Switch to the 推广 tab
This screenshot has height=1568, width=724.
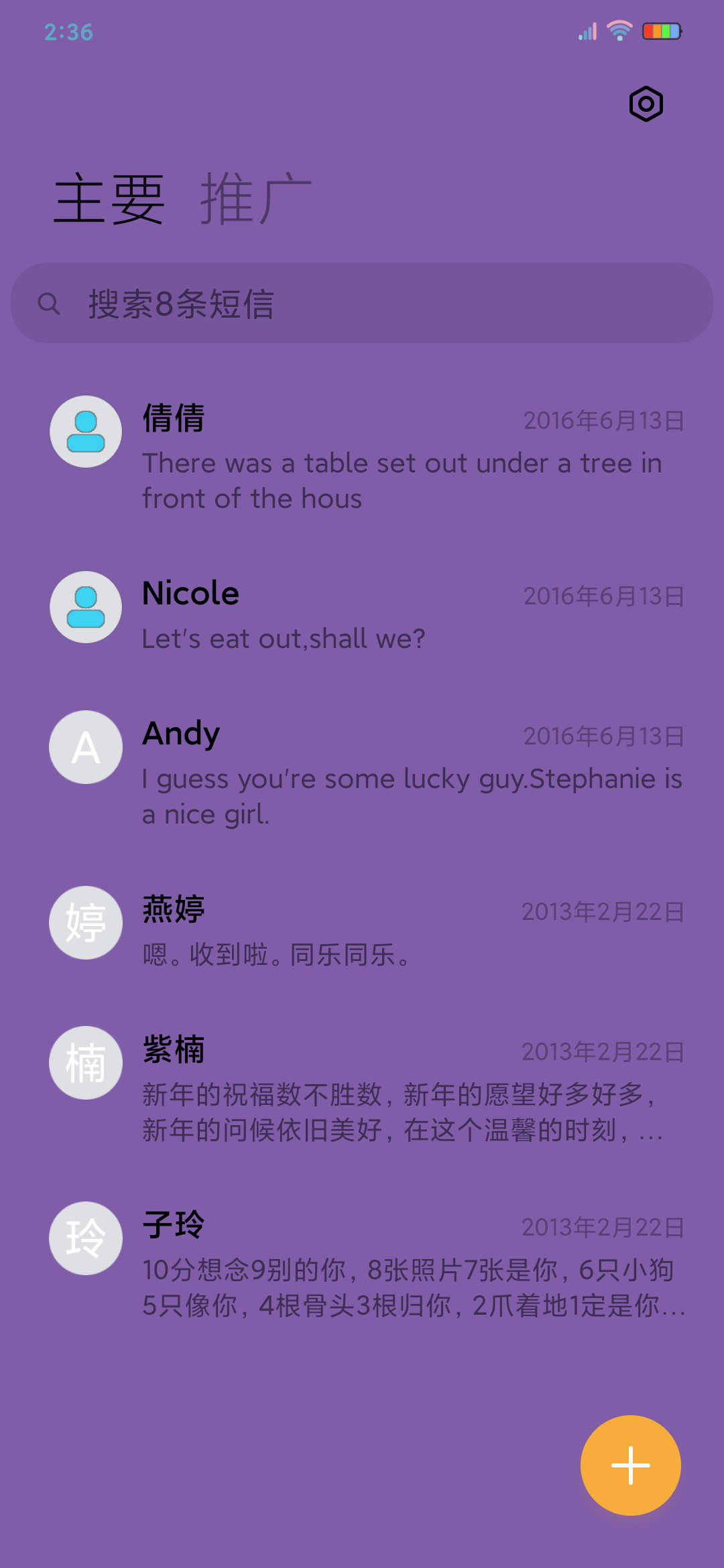(255, 198)
